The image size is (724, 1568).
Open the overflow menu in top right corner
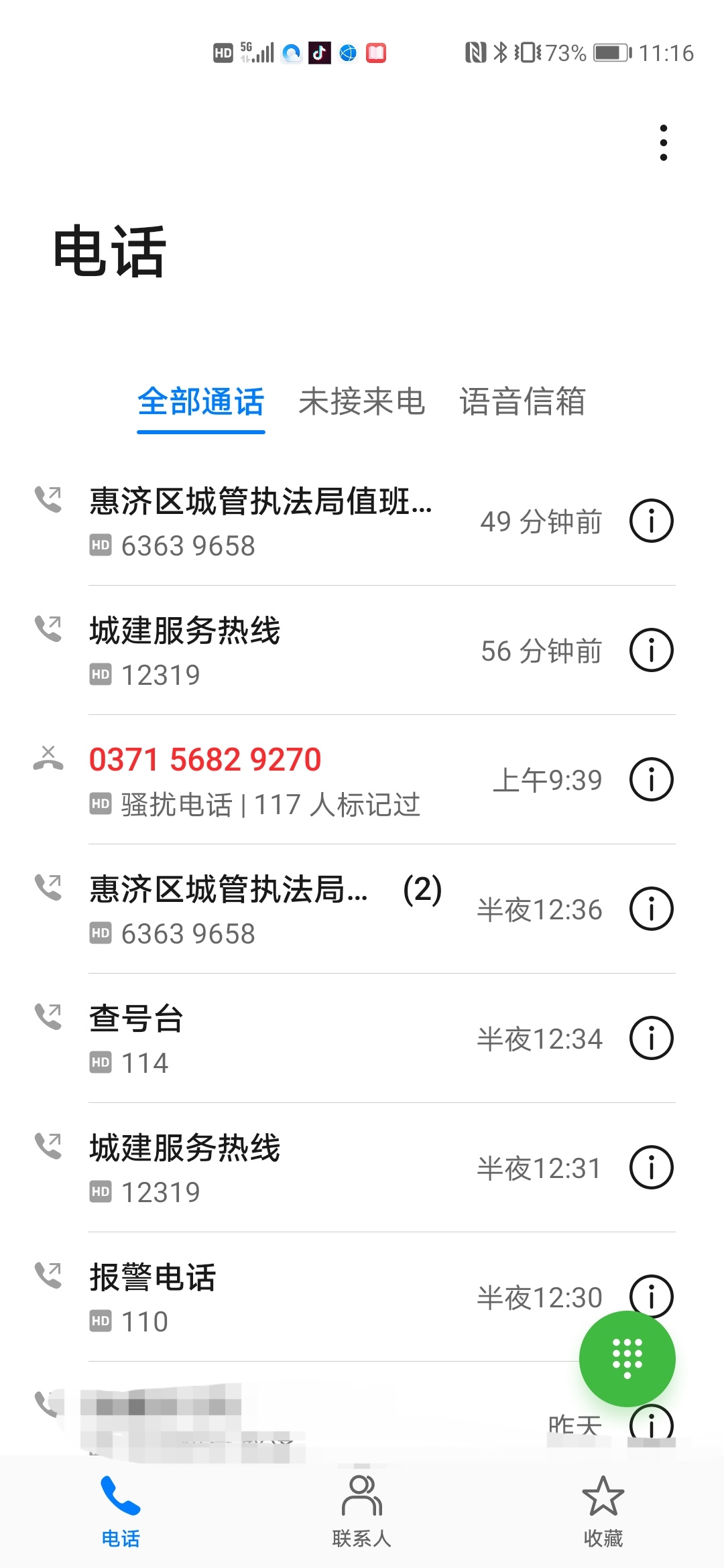(664, 142)
